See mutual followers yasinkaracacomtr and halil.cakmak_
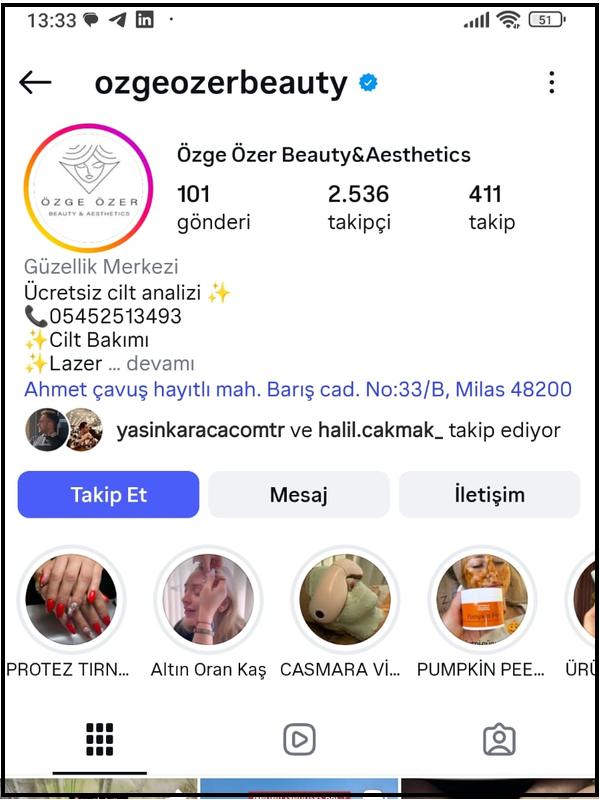 338,431
